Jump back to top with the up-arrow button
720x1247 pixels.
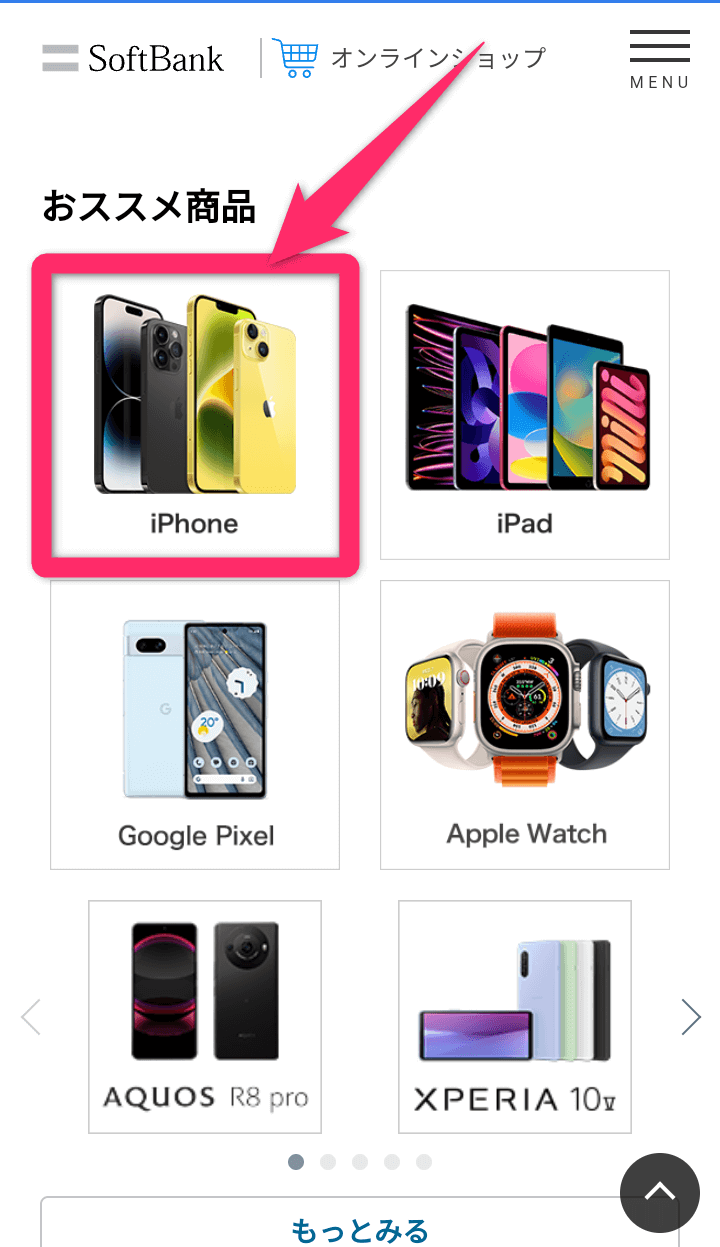click(x=659, y=1193)
